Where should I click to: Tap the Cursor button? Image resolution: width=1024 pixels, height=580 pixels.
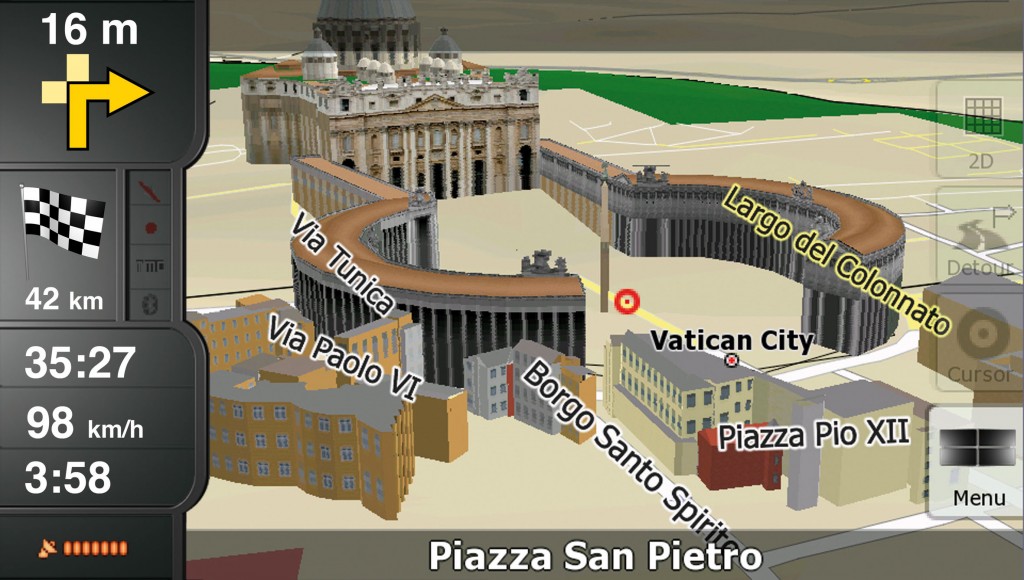click(979, 346)
